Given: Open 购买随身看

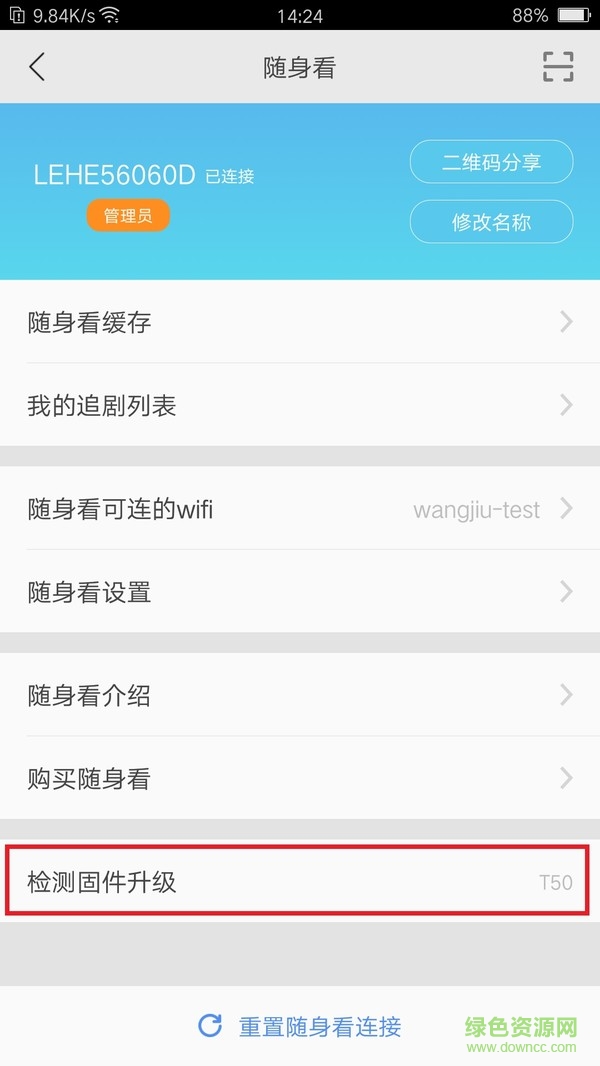Looking at the screenshot, I should click(300, 778).
